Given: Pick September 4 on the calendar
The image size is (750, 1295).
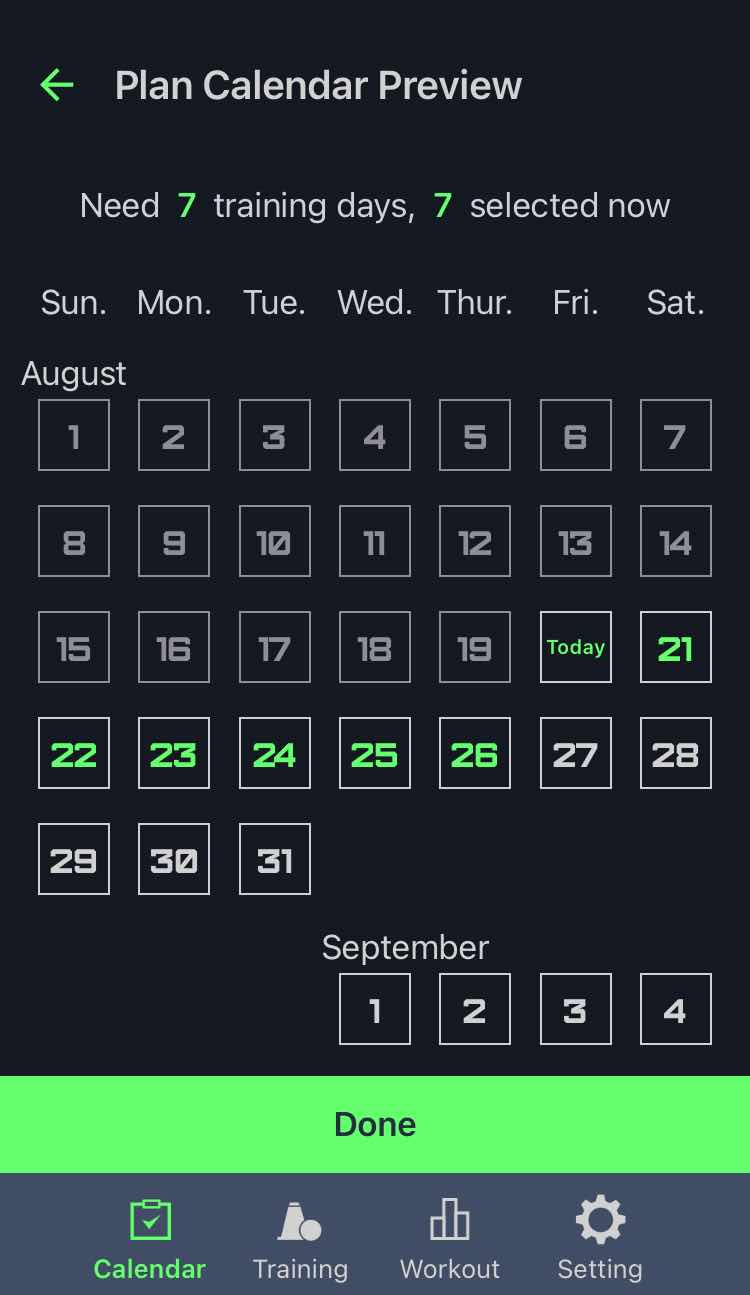Looking at the screenshot, I should (x=676, y=1009).
